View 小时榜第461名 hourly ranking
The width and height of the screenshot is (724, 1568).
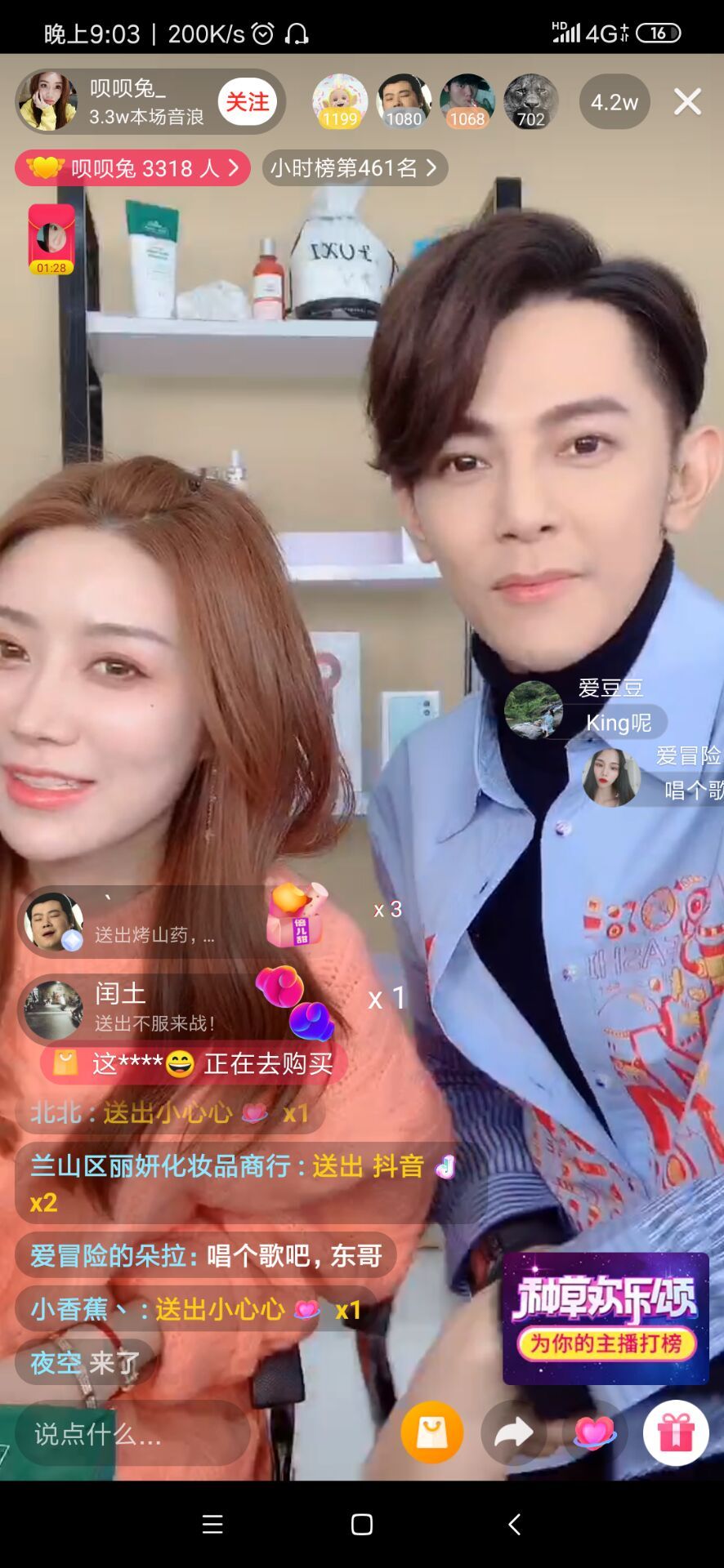click(355, 168)
